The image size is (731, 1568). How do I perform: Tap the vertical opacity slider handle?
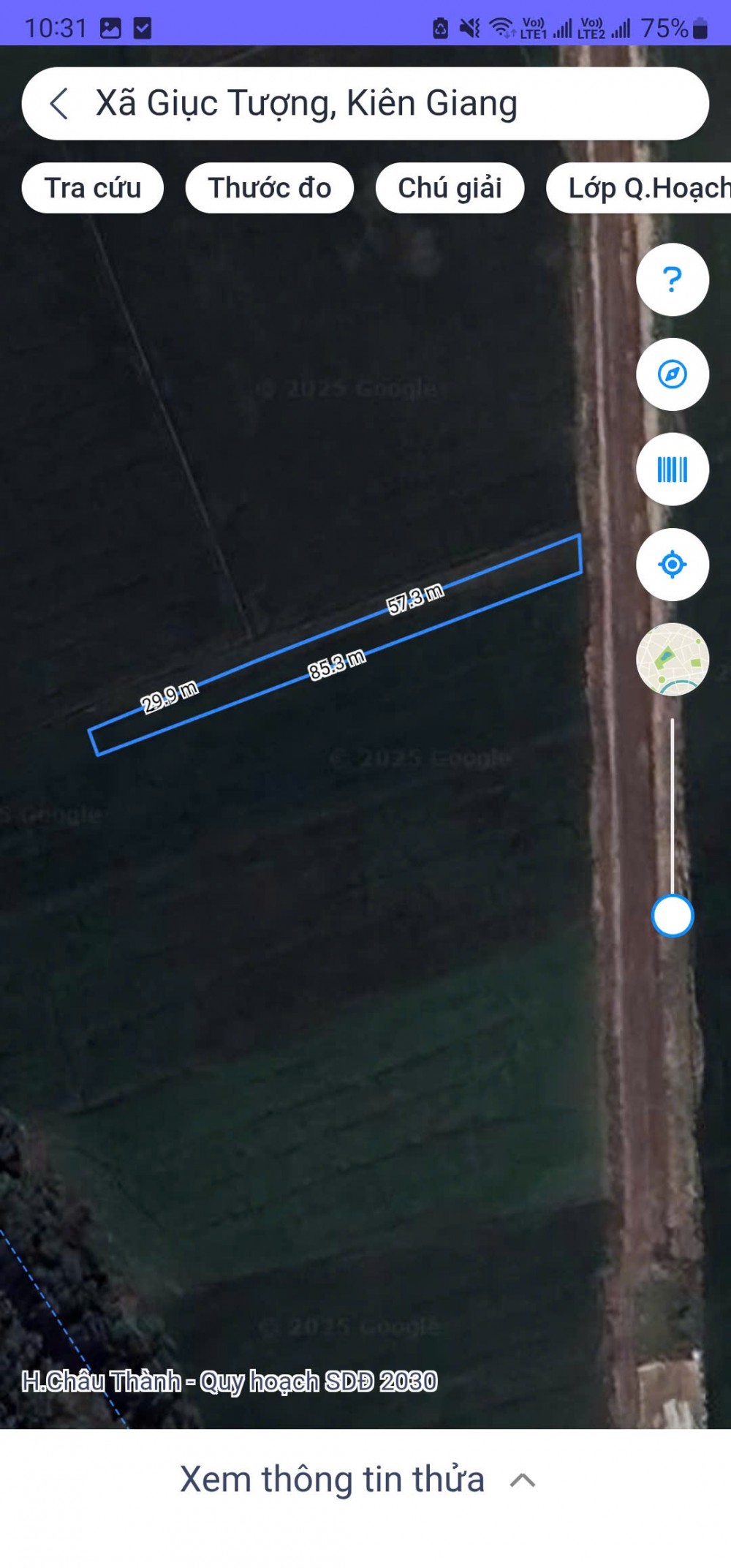coord(672,916)
